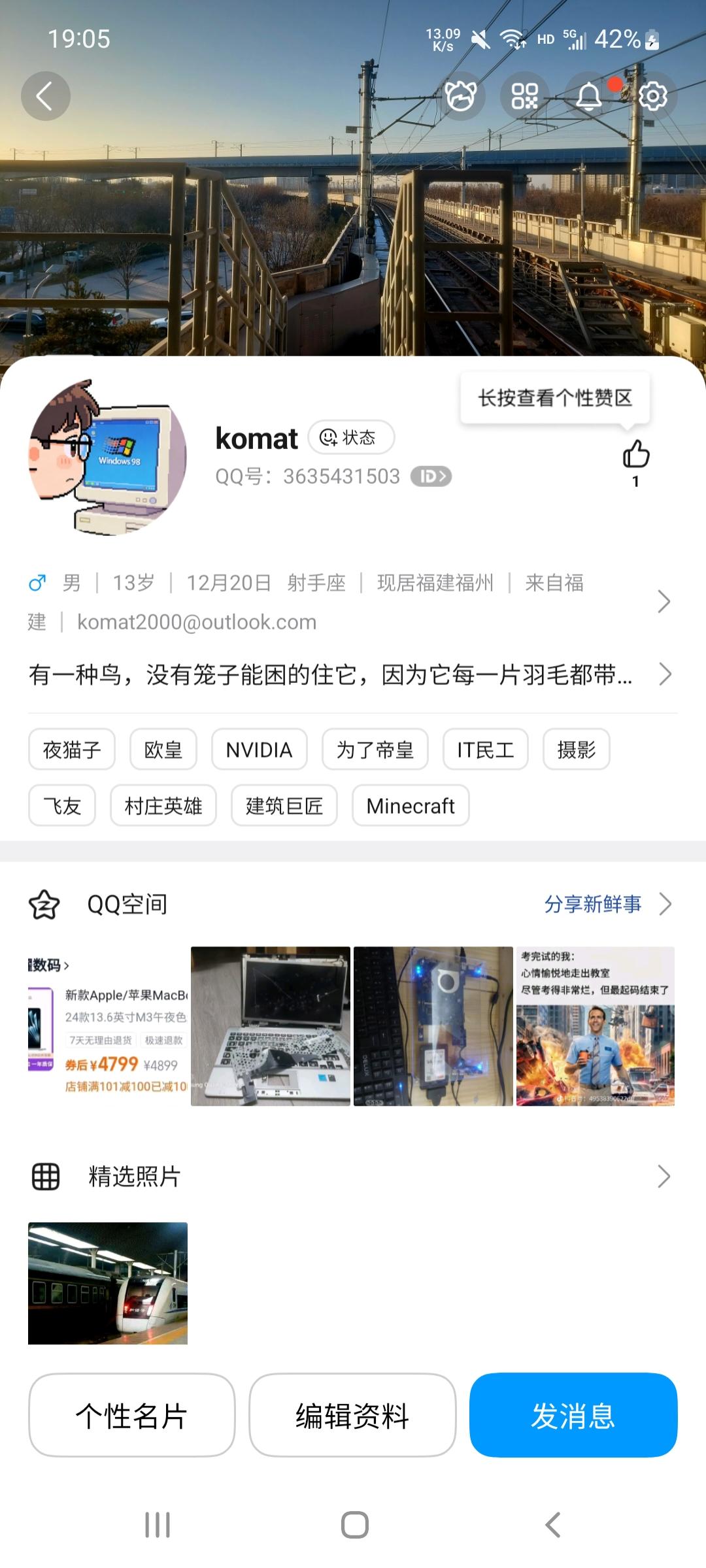Open the notifications bell
Viewport: 706px width, 1568px height.
point(588,96)
